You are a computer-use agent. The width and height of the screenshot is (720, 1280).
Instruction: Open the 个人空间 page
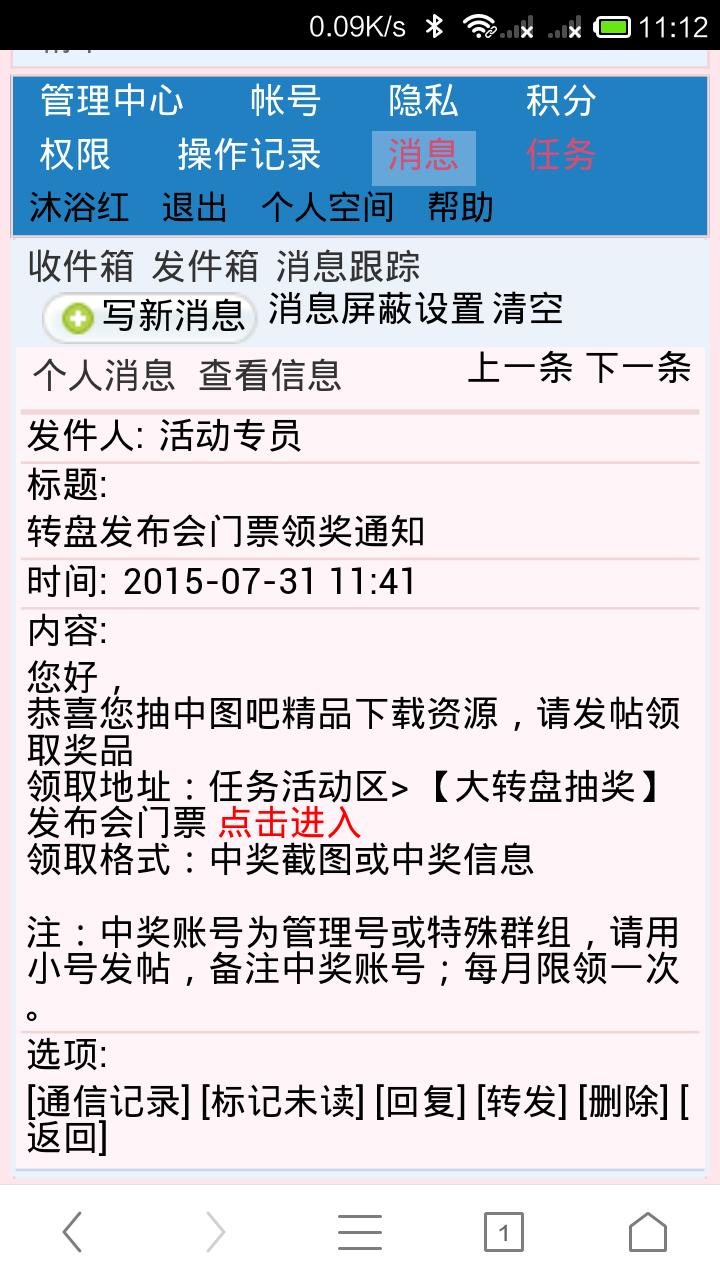[x=330, y=210]
